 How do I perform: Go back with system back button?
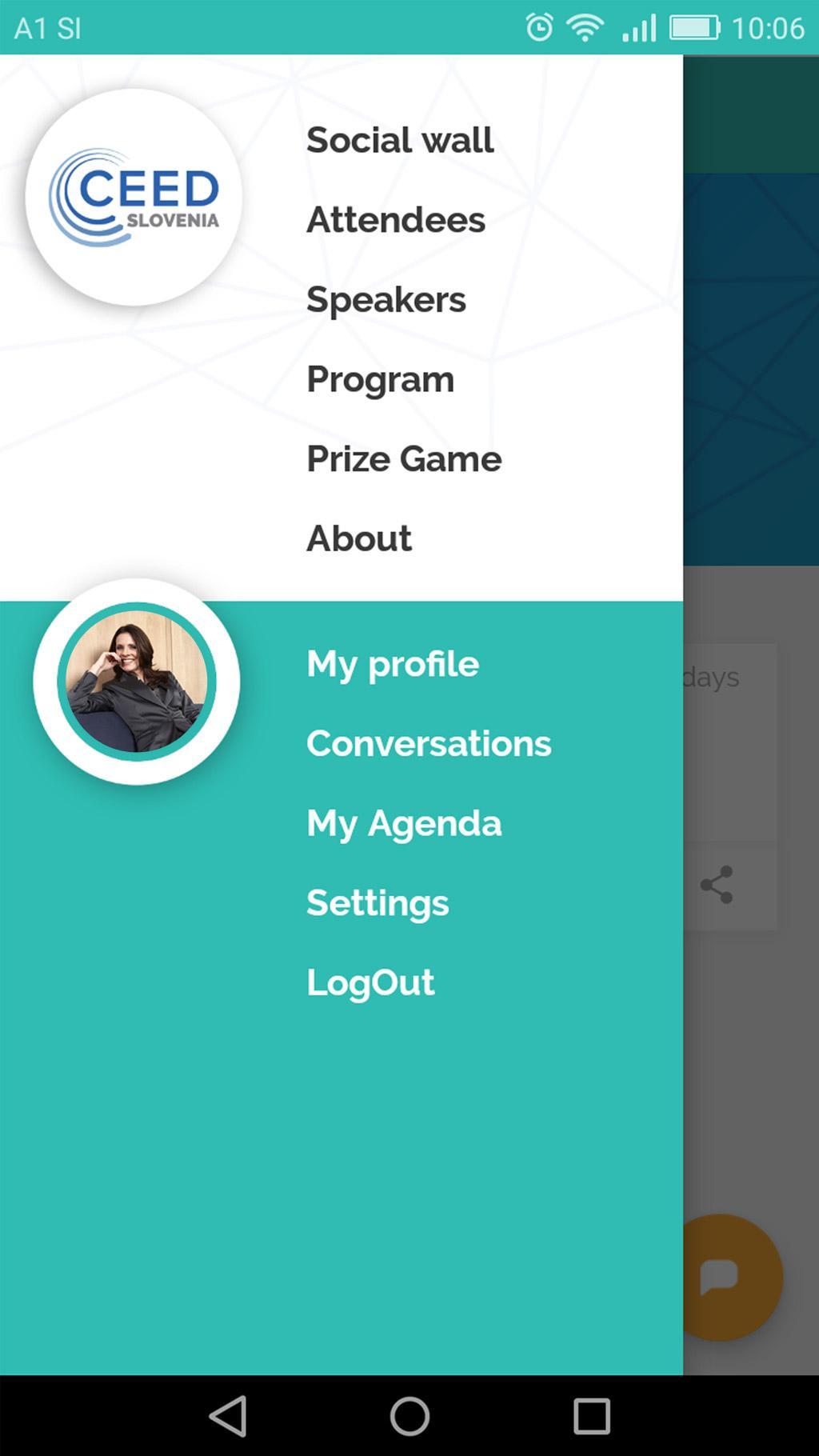click(x=228, y=1417)
